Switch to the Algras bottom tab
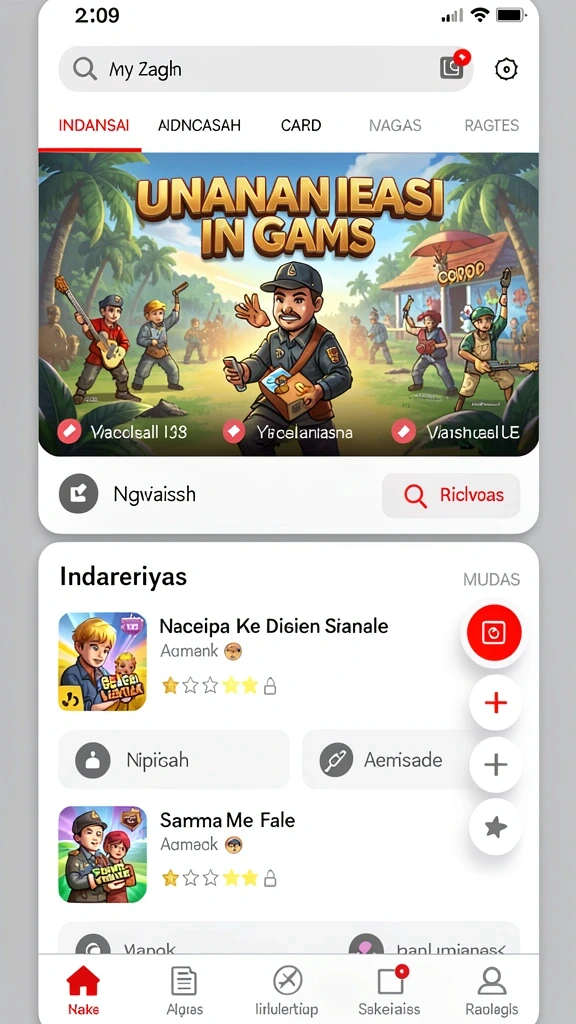This screenshot has height=1024, width=576. (184, 991)
